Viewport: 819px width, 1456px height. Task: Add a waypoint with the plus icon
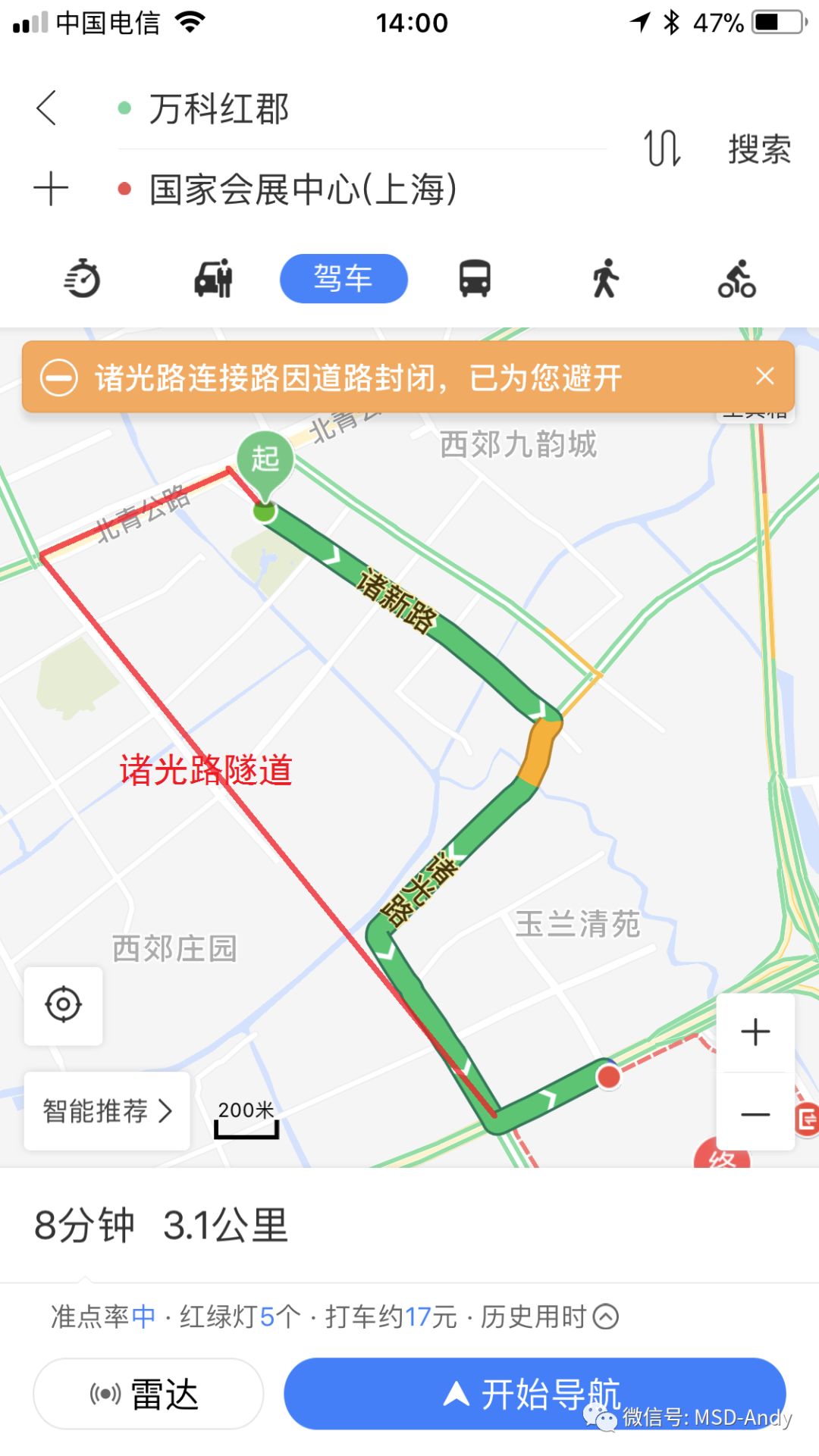point(51,189)
